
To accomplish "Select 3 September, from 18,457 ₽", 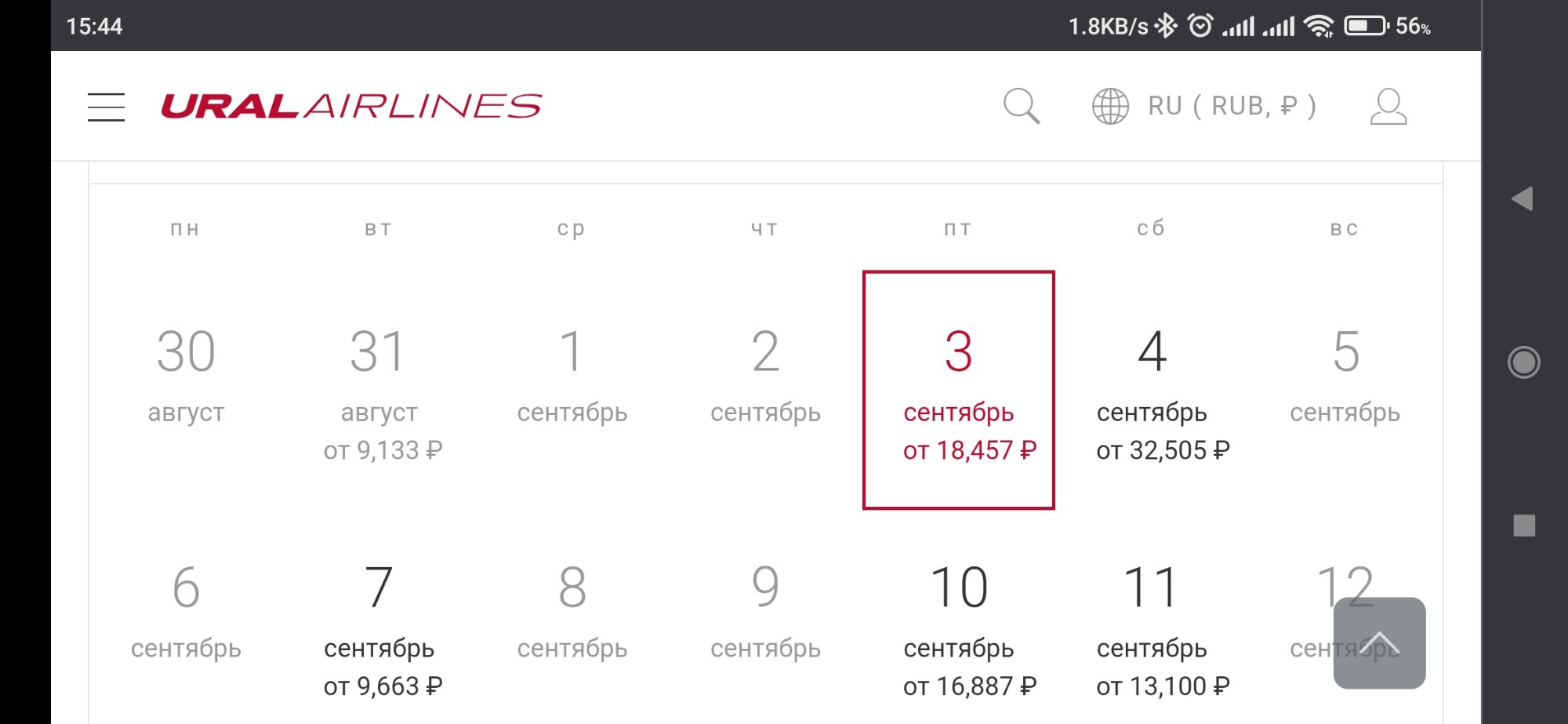I will click(958, 391).
